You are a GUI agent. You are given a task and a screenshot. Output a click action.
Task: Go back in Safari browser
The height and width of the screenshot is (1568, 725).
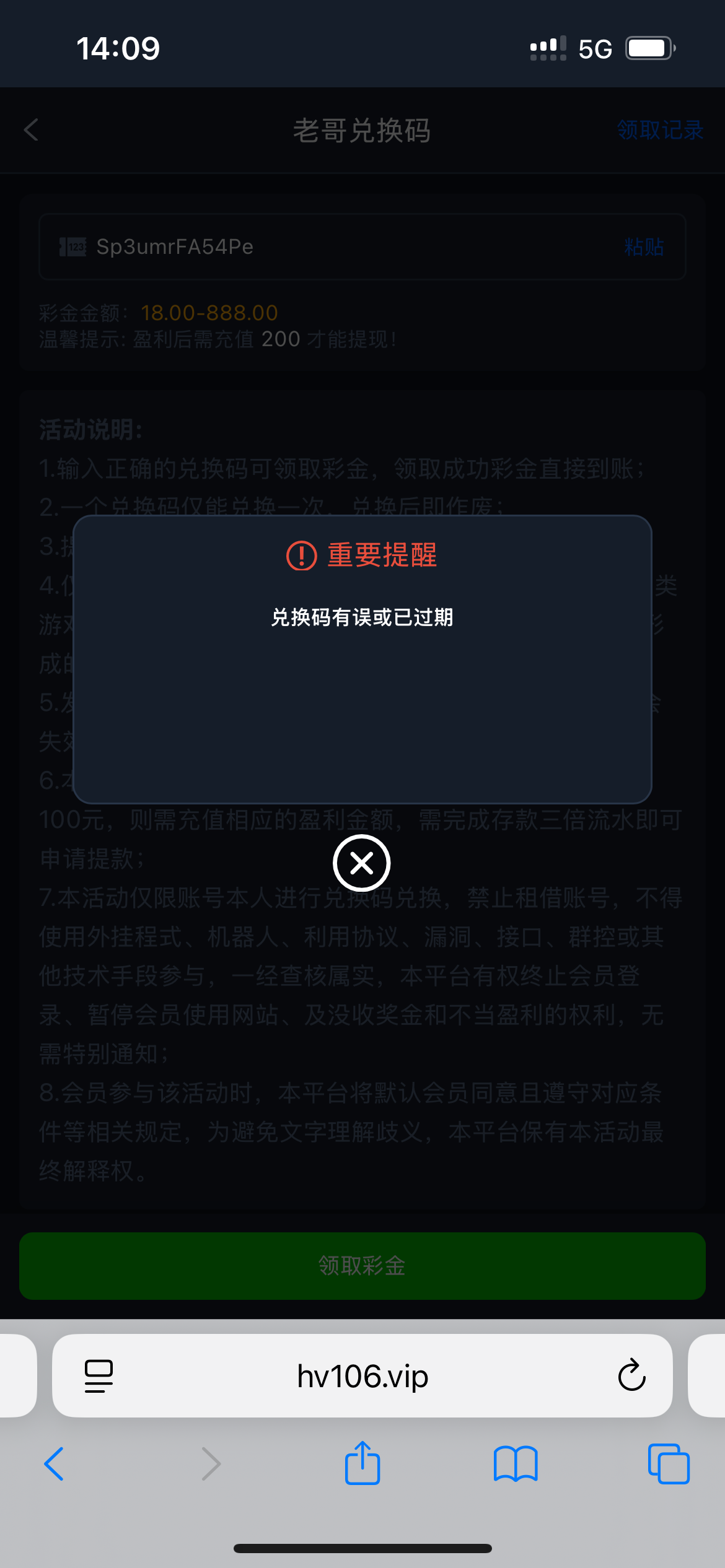click(x=54, y=1464)
